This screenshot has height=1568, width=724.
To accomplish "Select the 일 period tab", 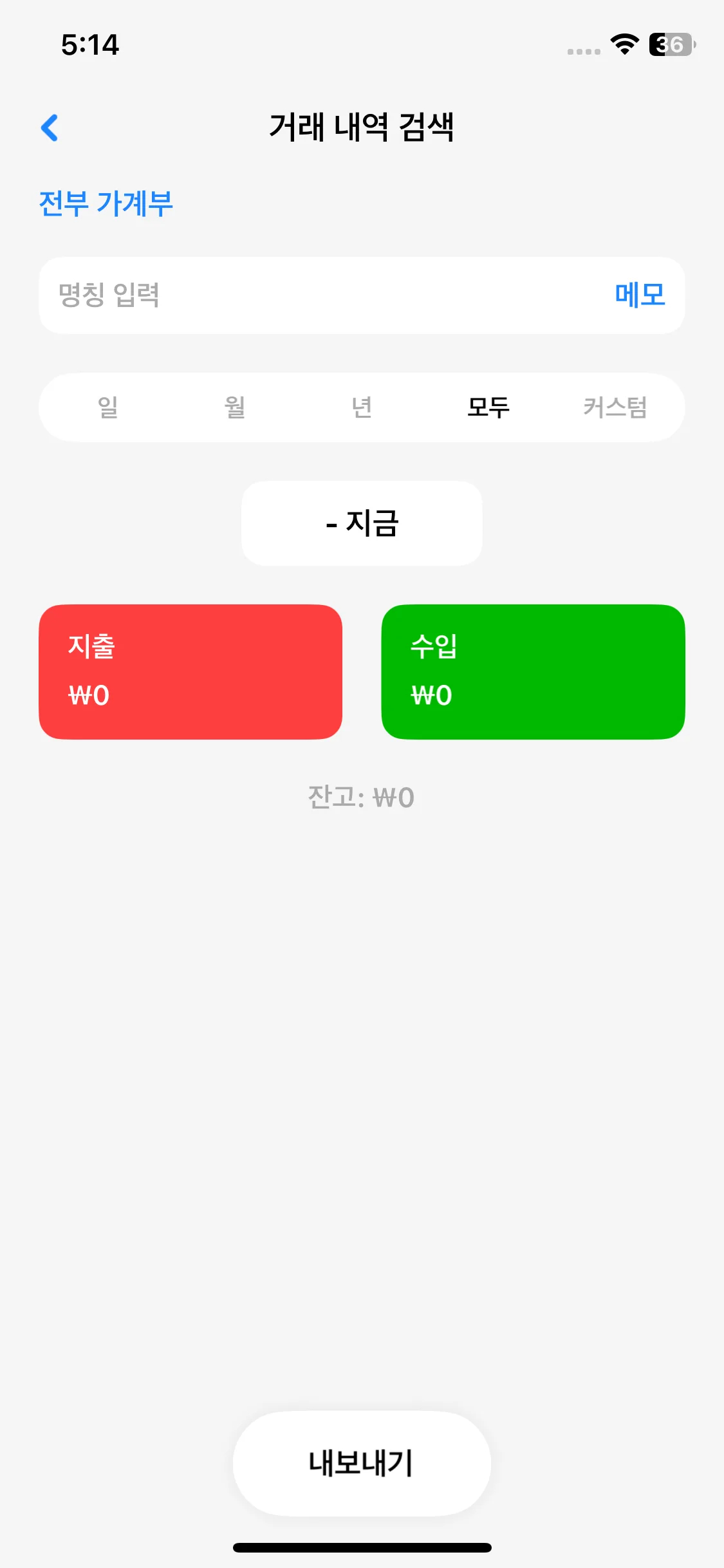I will click(x=107, y=407).
